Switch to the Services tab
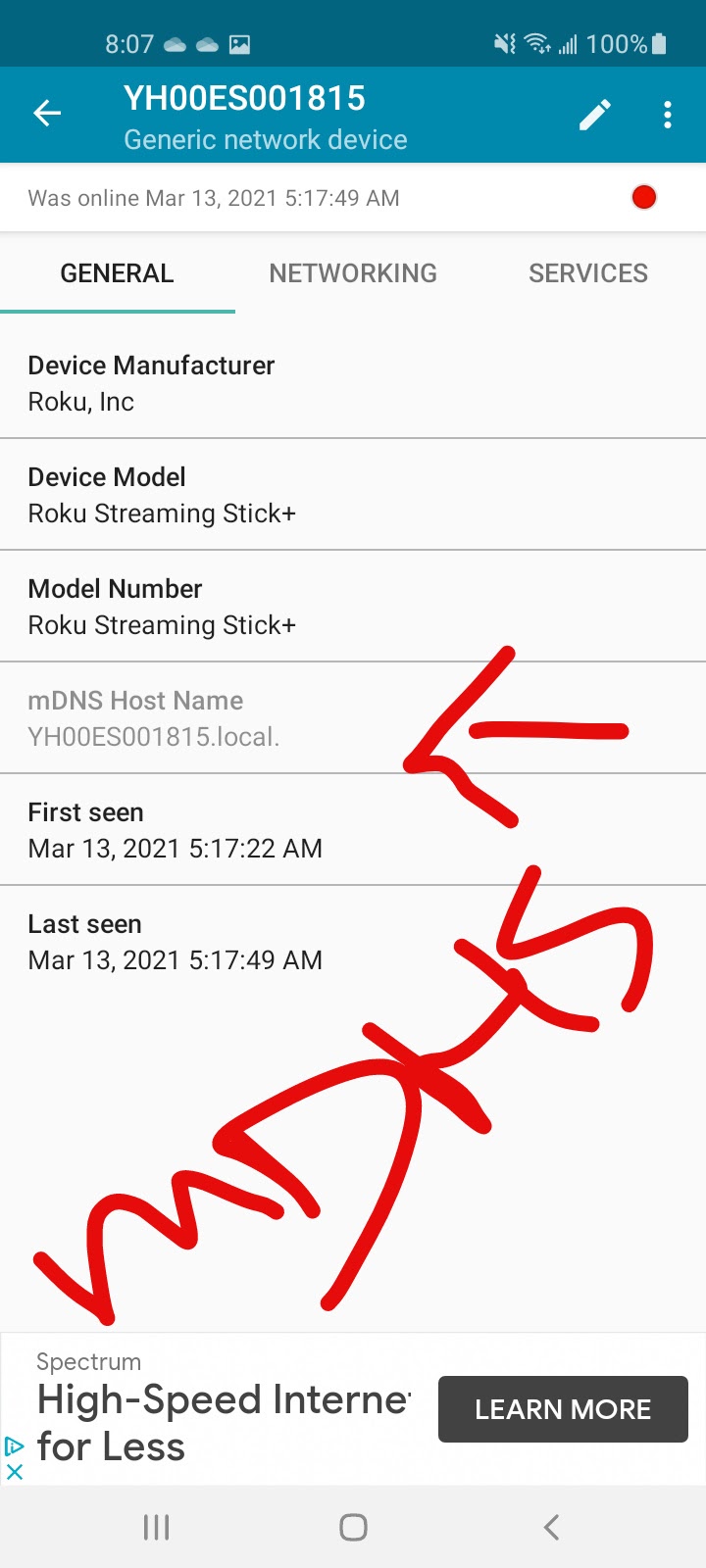Screen dimensions: 706x1568 pyautogui.click(x=587, y=273)
